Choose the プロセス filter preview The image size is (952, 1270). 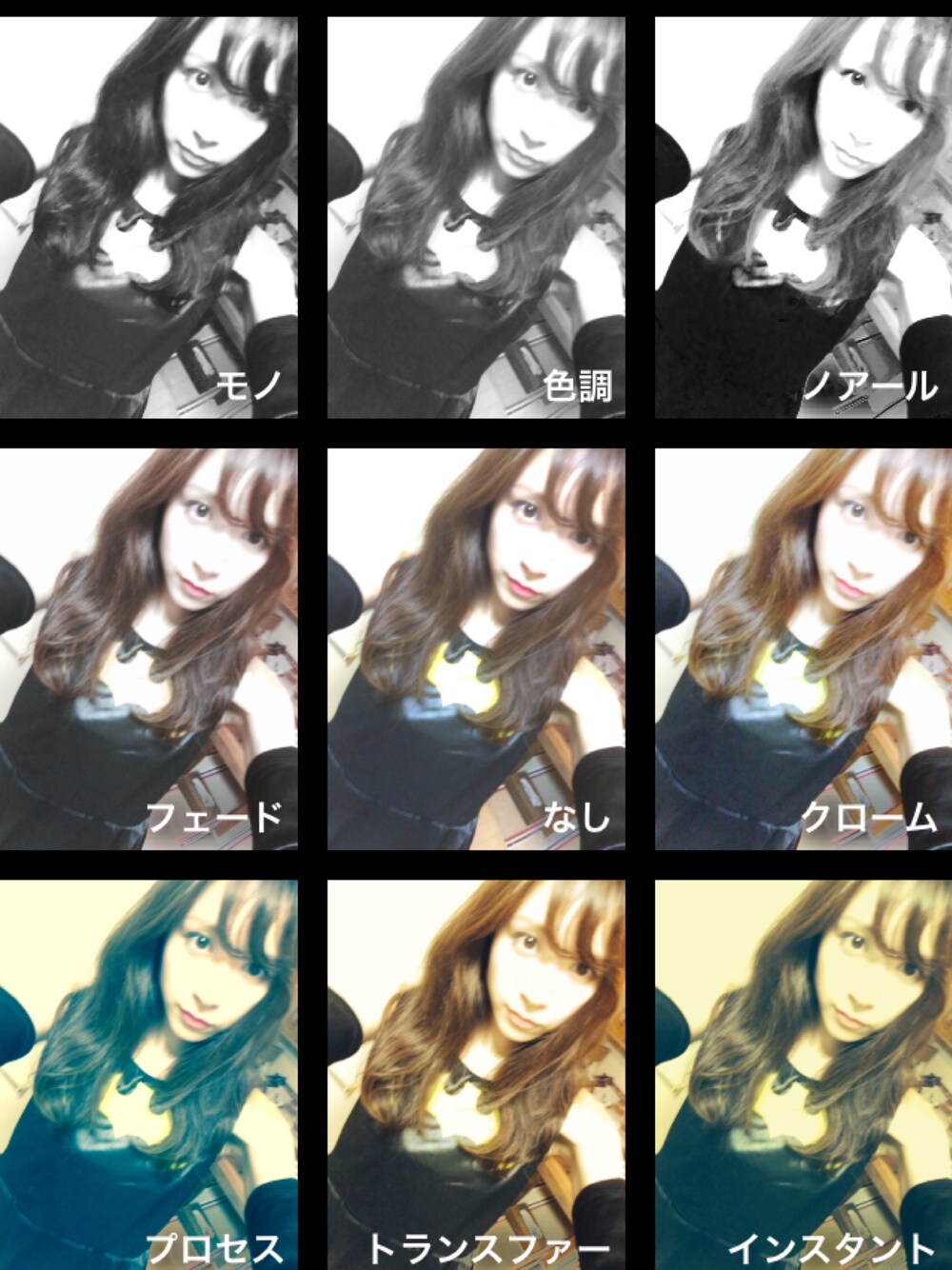click(148, 1074)
